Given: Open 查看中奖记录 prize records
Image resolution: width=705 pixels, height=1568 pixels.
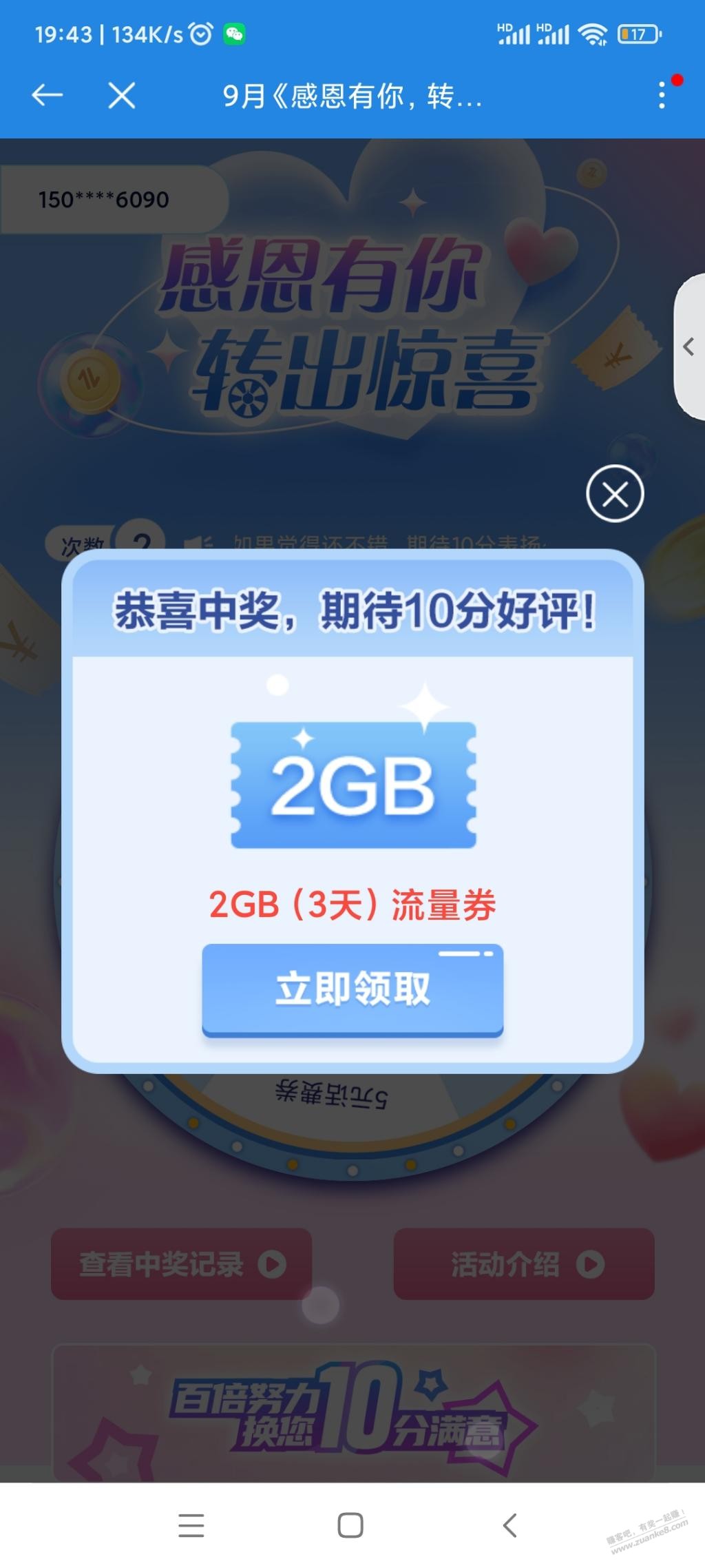Looking at the screenshot, I should point(181,1264).
